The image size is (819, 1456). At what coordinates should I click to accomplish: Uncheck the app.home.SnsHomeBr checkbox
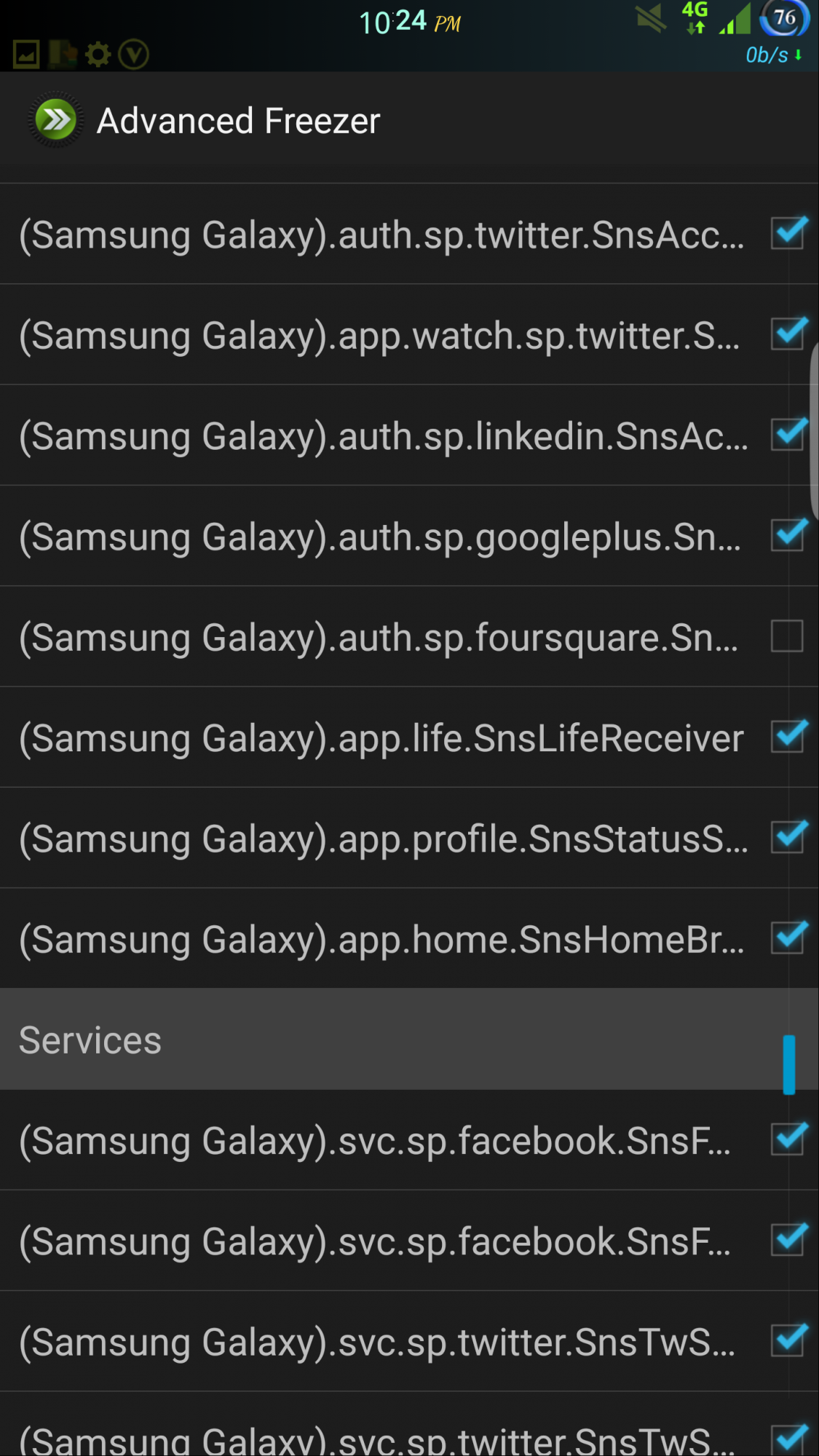[788, 938]
